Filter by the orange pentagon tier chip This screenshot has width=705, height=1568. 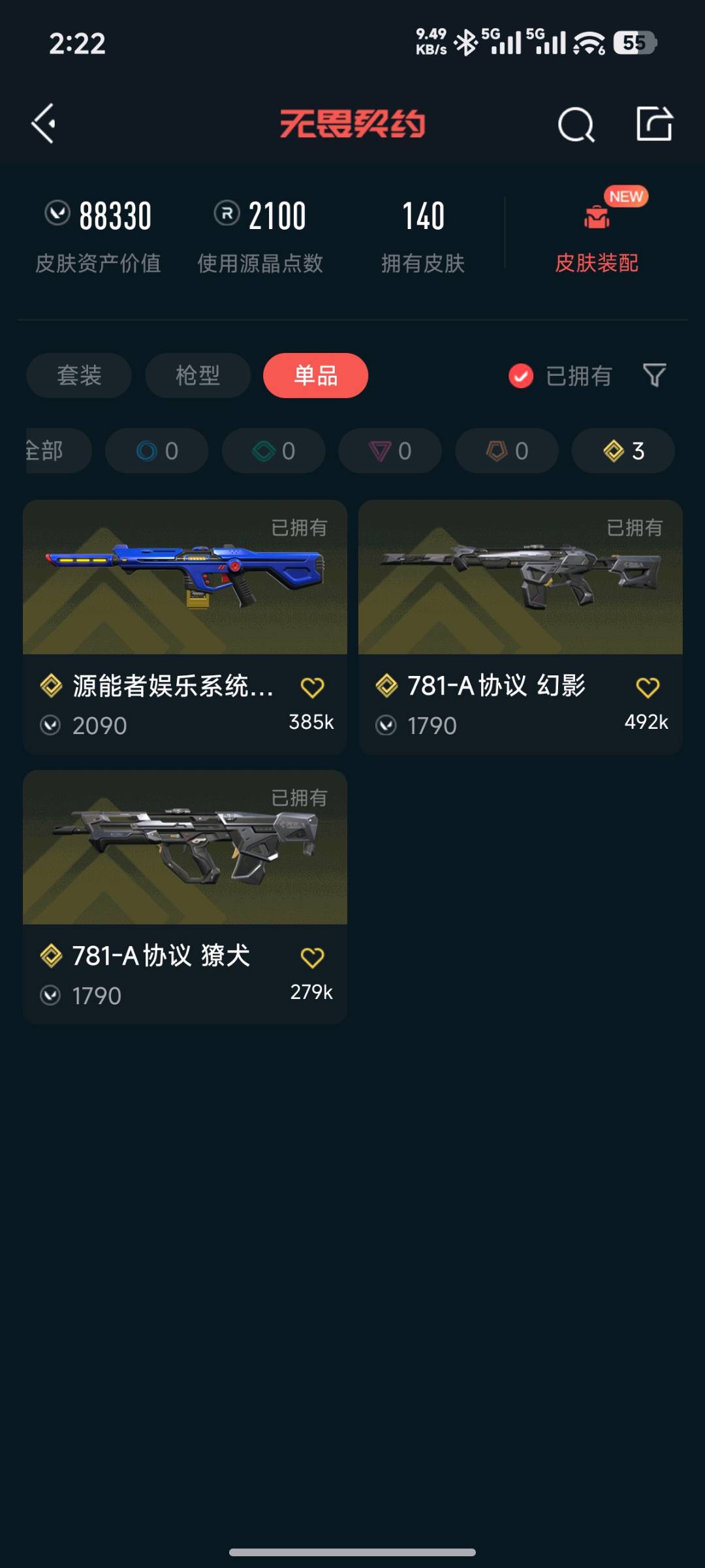(x=507, y=450)
